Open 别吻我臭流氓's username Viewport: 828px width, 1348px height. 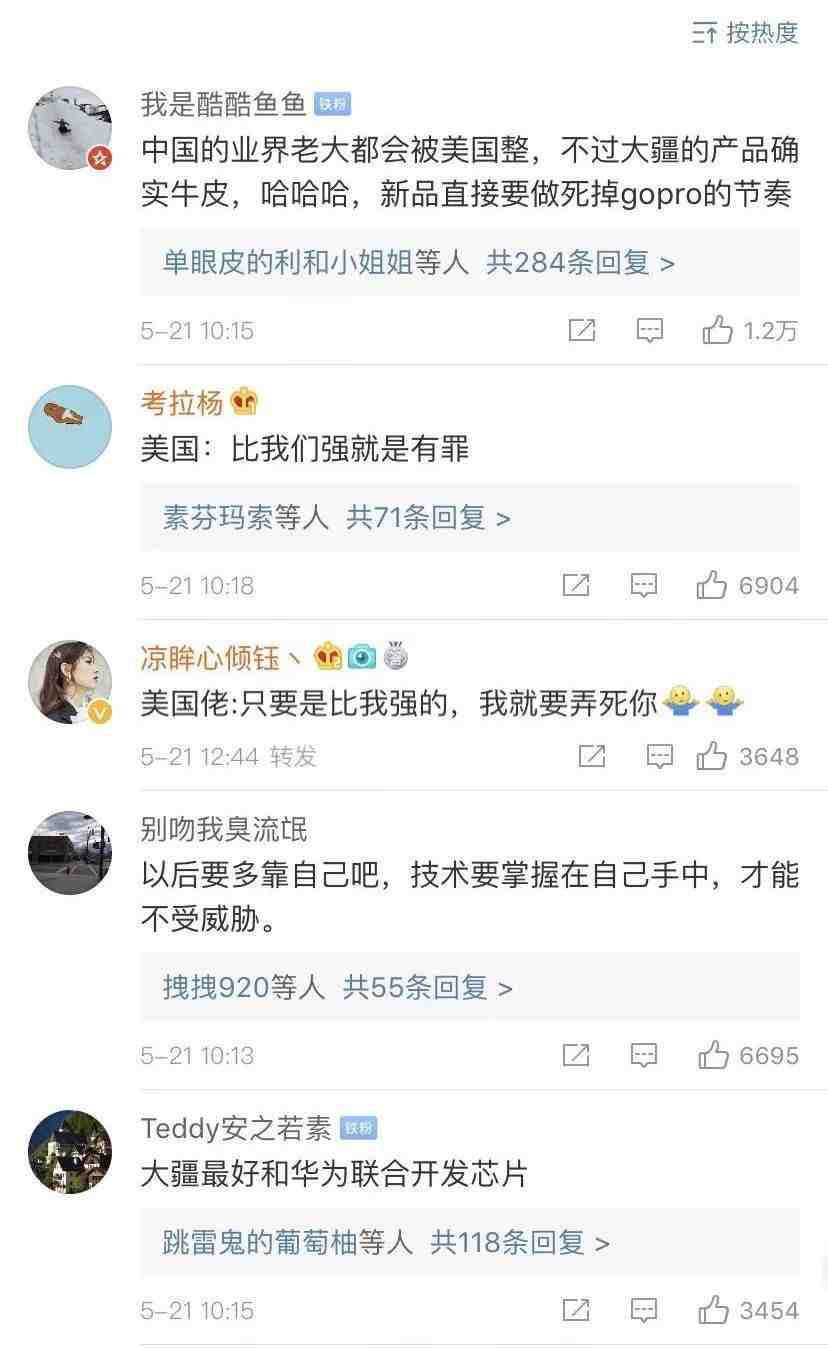(224, 829)
